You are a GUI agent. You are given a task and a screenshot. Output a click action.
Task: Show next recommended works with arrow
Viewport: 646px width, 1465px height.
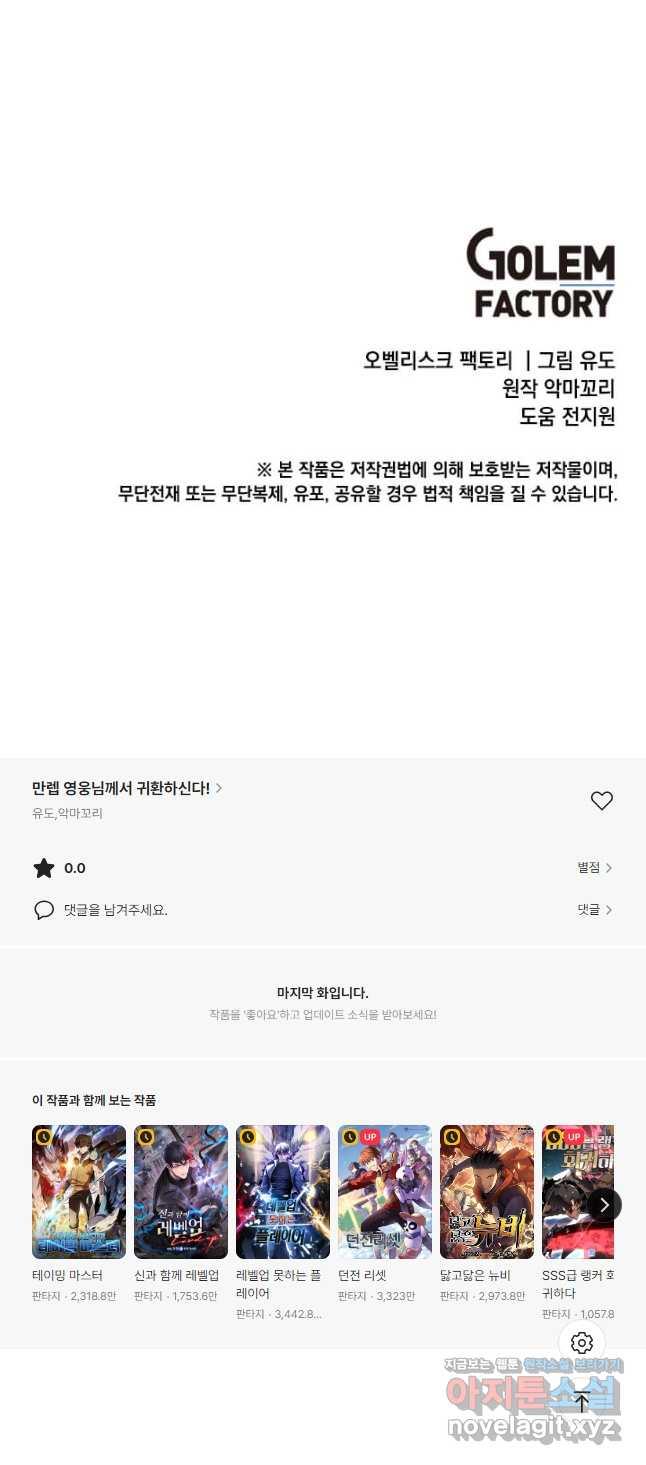[x=604, y=1204]
